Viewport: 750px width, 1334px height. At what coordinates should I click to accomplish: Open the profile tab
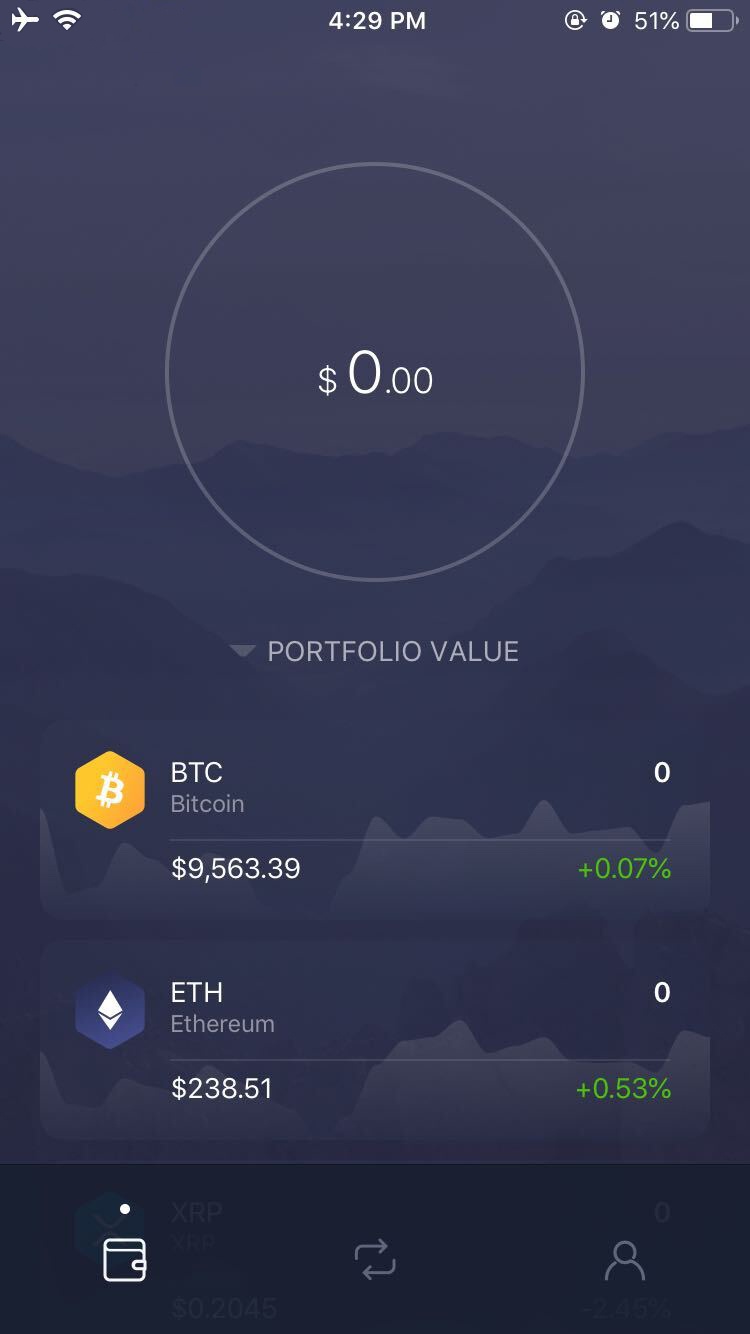625,1260
